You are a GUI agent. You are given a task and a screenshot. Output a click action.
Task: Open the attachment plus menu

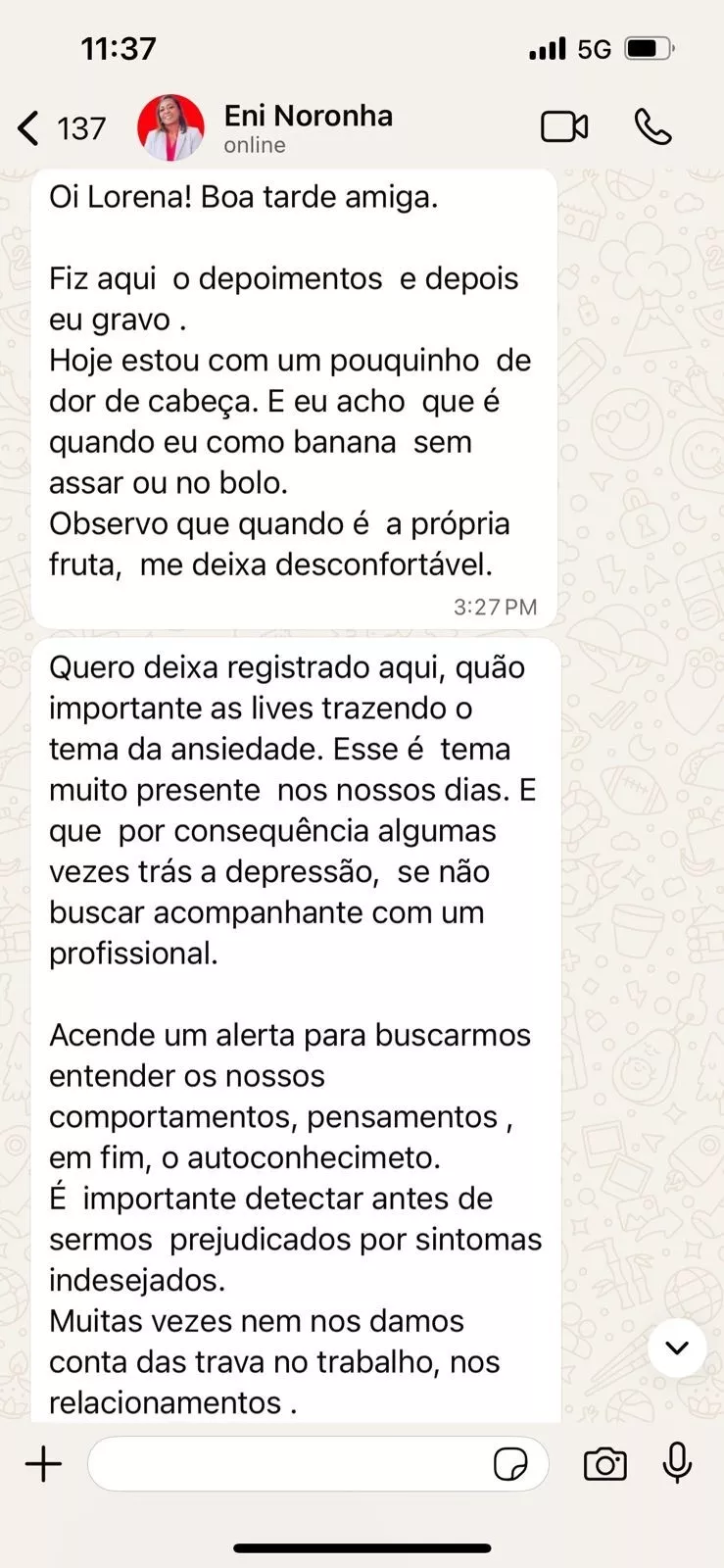43,1464
